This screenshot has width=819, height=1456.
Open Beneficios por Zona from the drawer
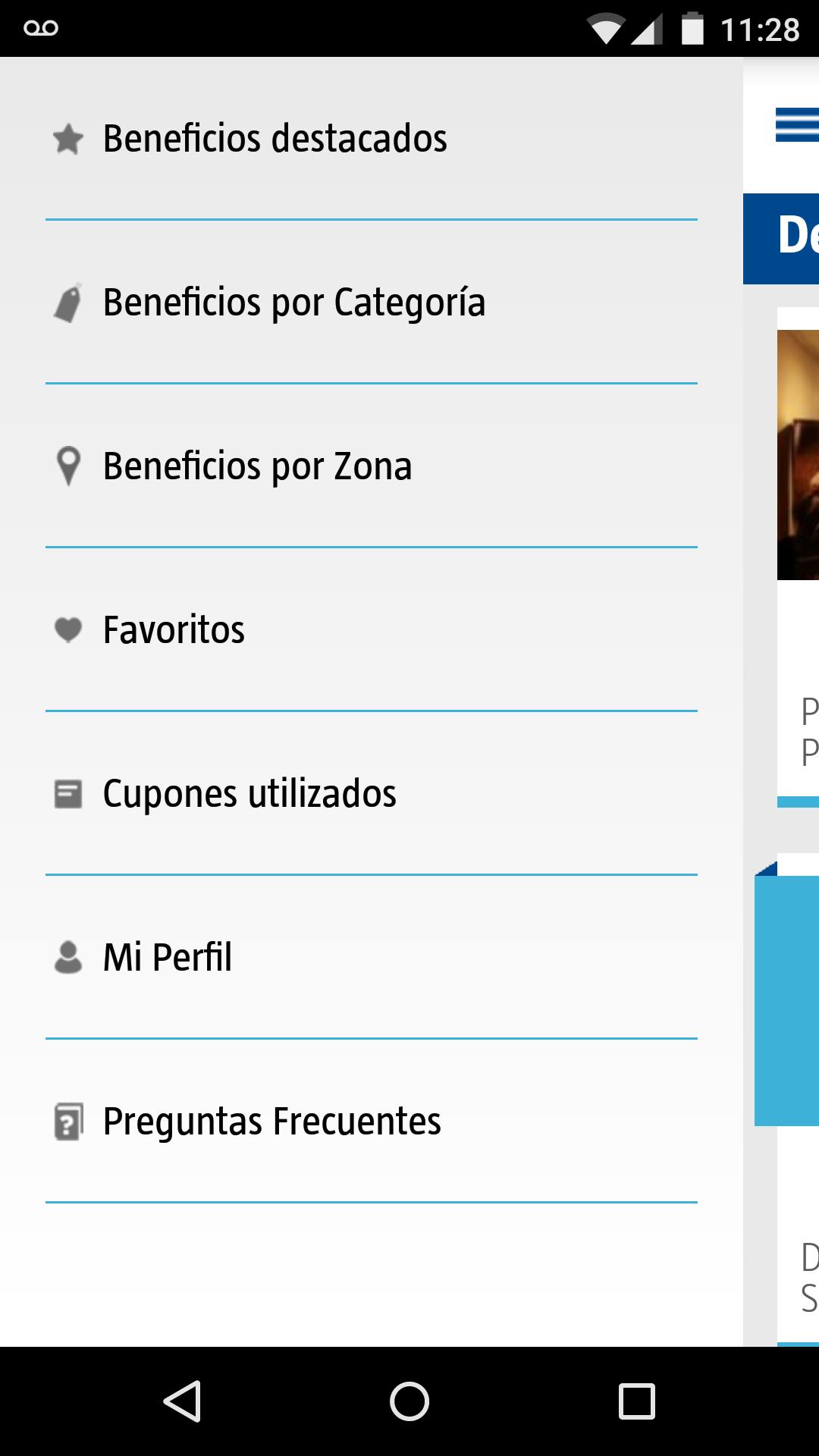[258, 466]
